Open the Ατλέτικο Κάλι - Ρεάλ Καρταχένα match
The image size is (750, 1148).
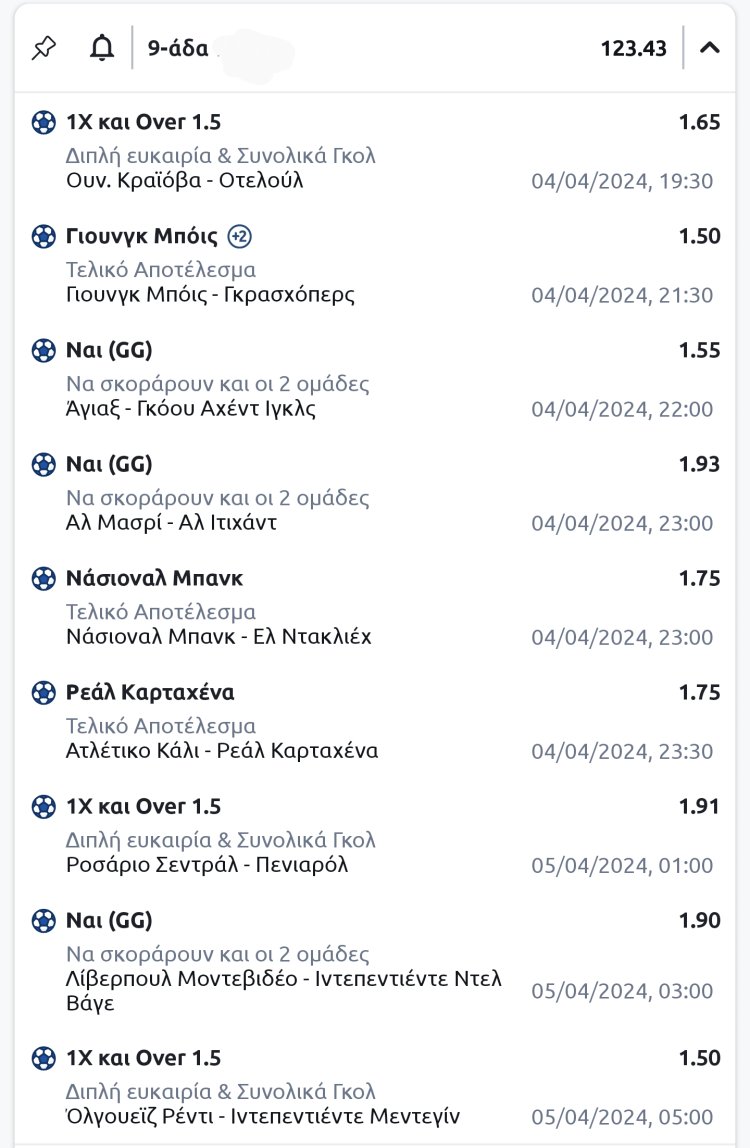(x=222, y=751)
